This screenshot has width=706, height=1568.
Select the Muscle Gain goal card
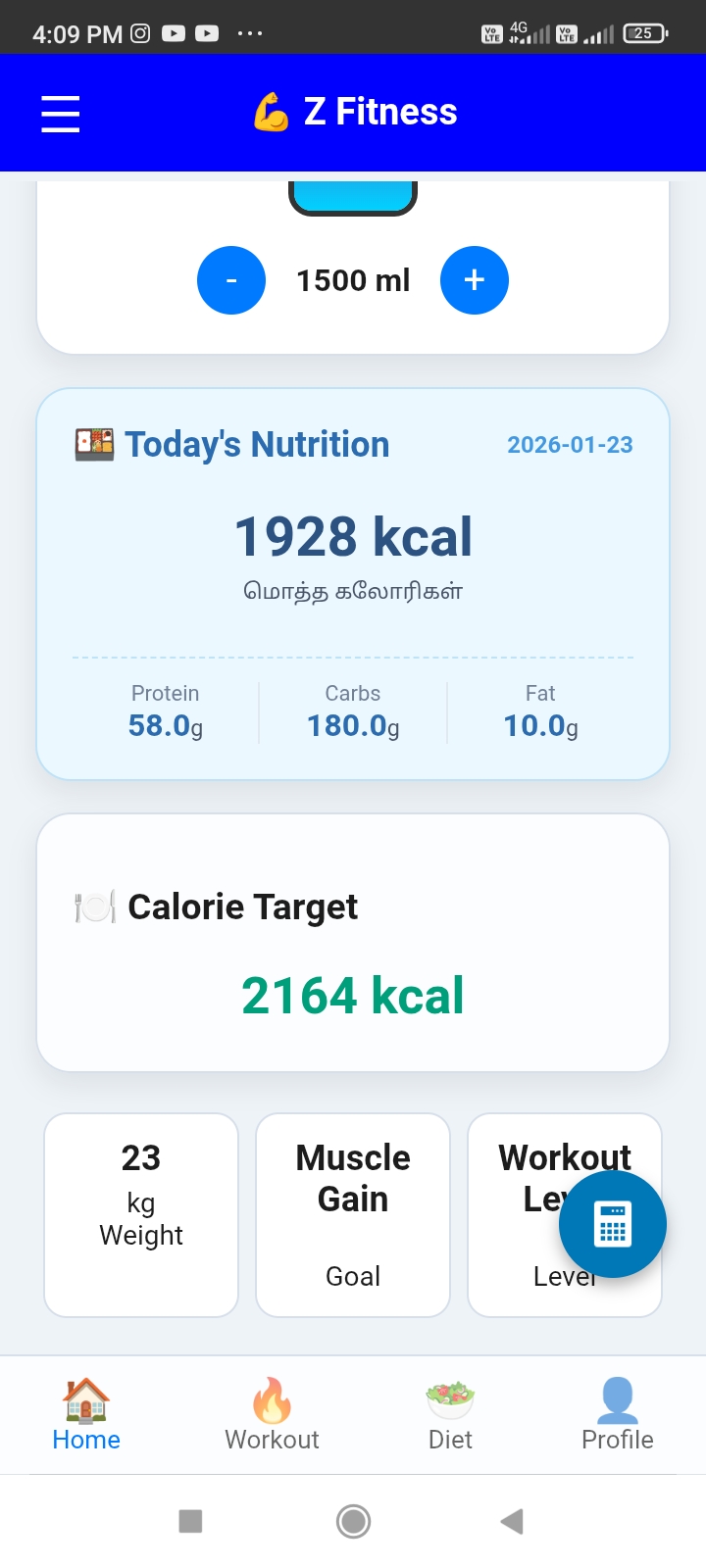click(352, 1214)
